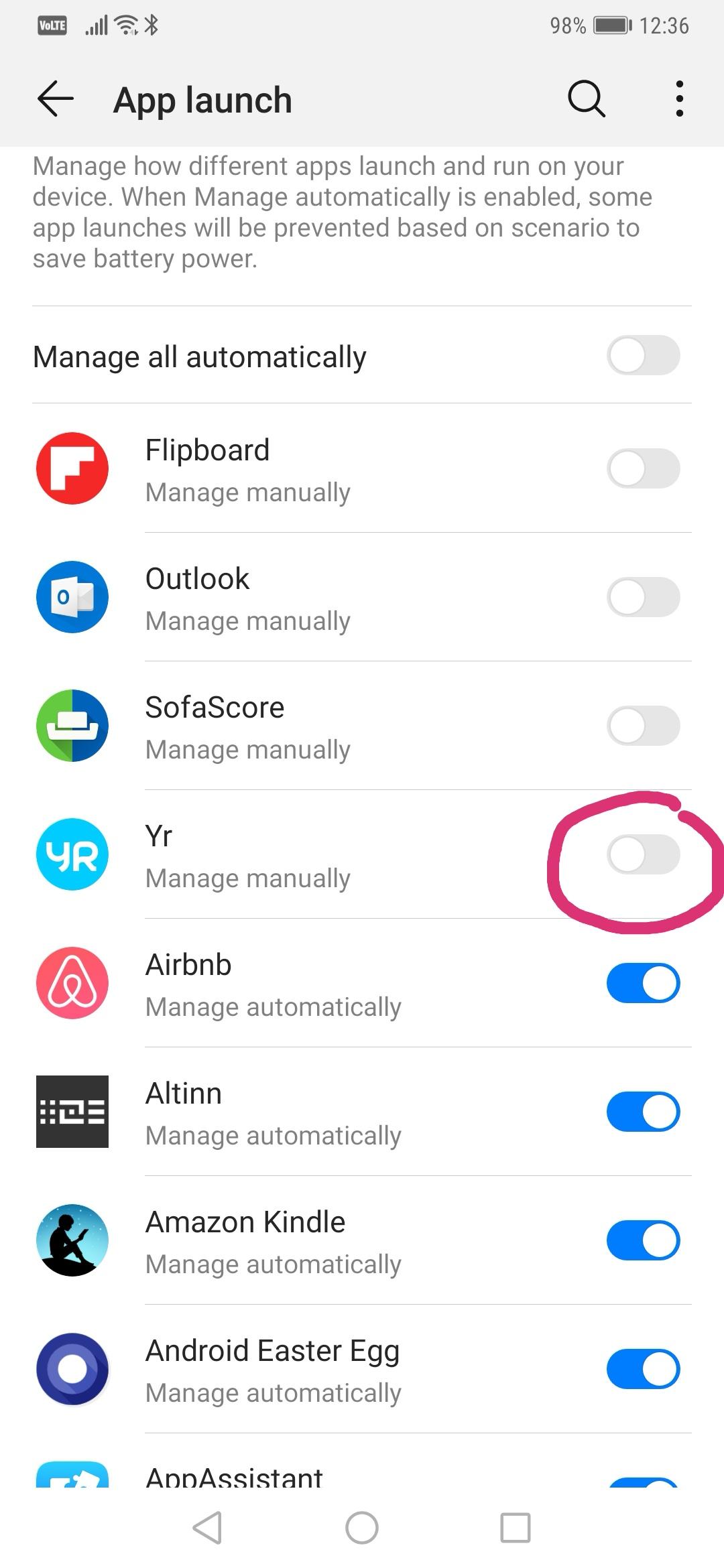Screen dimensions: 724x1568
Task: Switch on the Yr toggle
Action: coord(644,854)
